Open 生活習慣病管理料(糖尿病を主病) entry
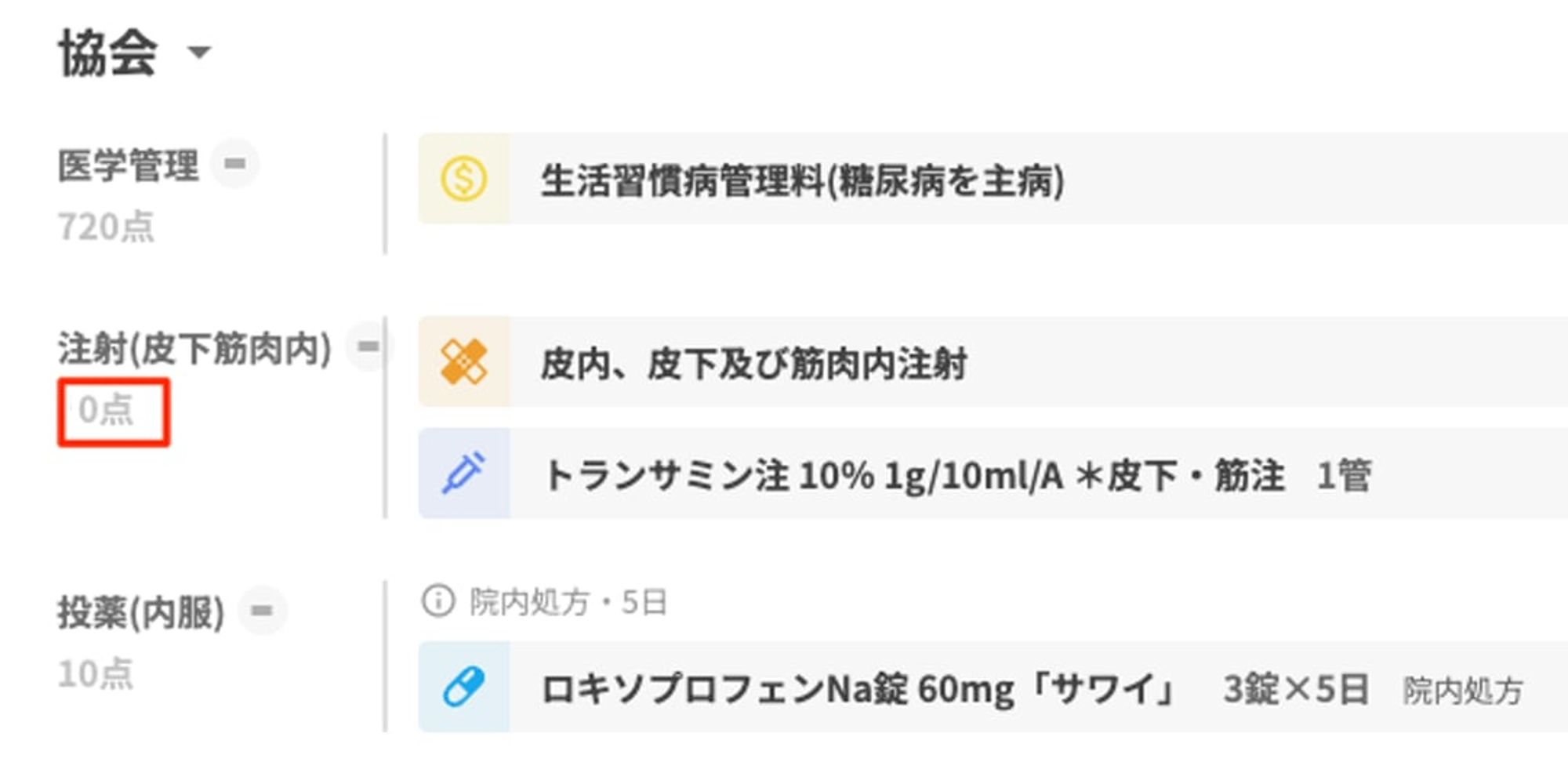The height and width of the screenshot is (762, 1568). (x=801, y=180)
